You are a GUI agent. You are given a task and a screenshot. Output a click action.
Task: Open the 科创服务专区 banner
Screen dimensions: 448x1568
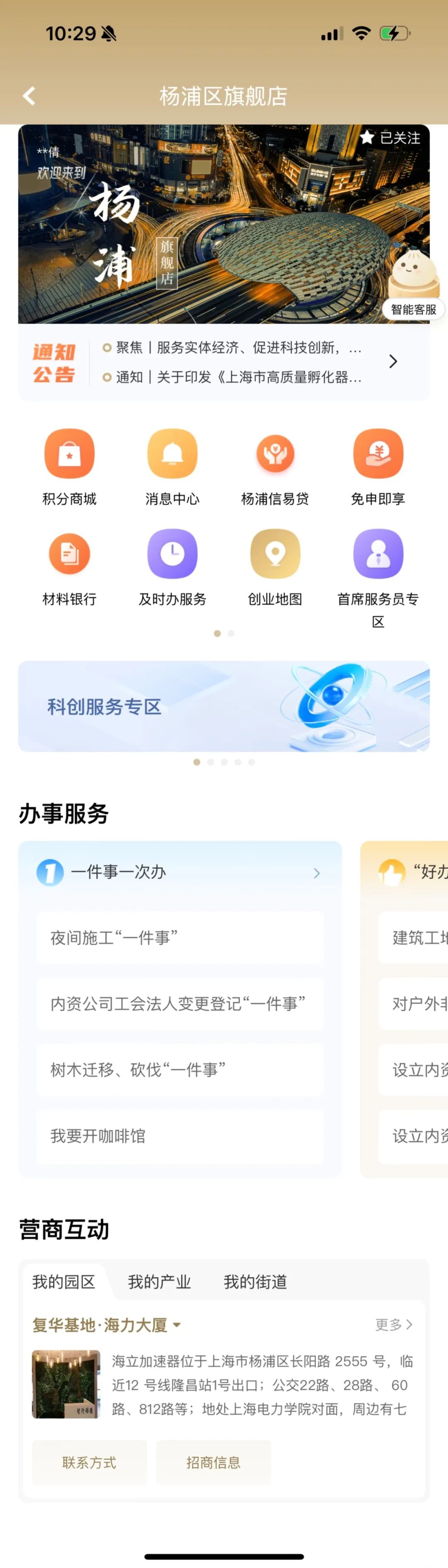point(224,707)
